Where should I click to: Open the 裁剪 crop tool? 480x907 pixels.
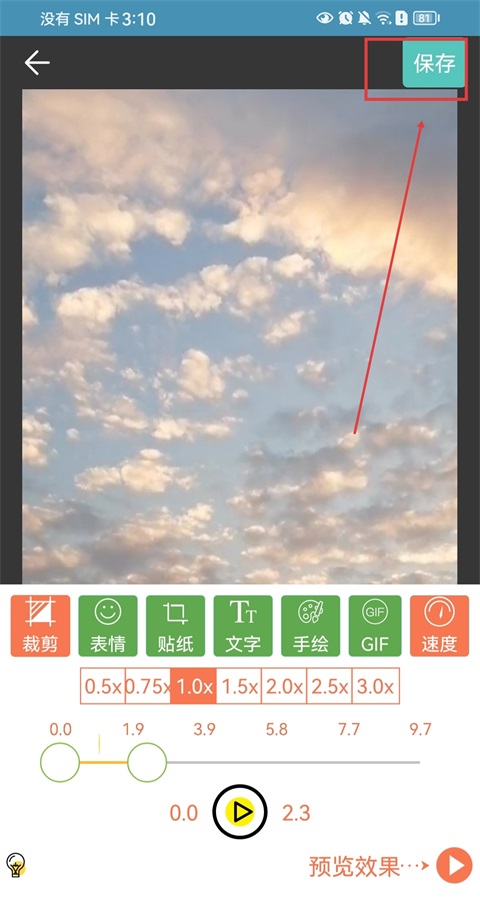pos(40,626)
